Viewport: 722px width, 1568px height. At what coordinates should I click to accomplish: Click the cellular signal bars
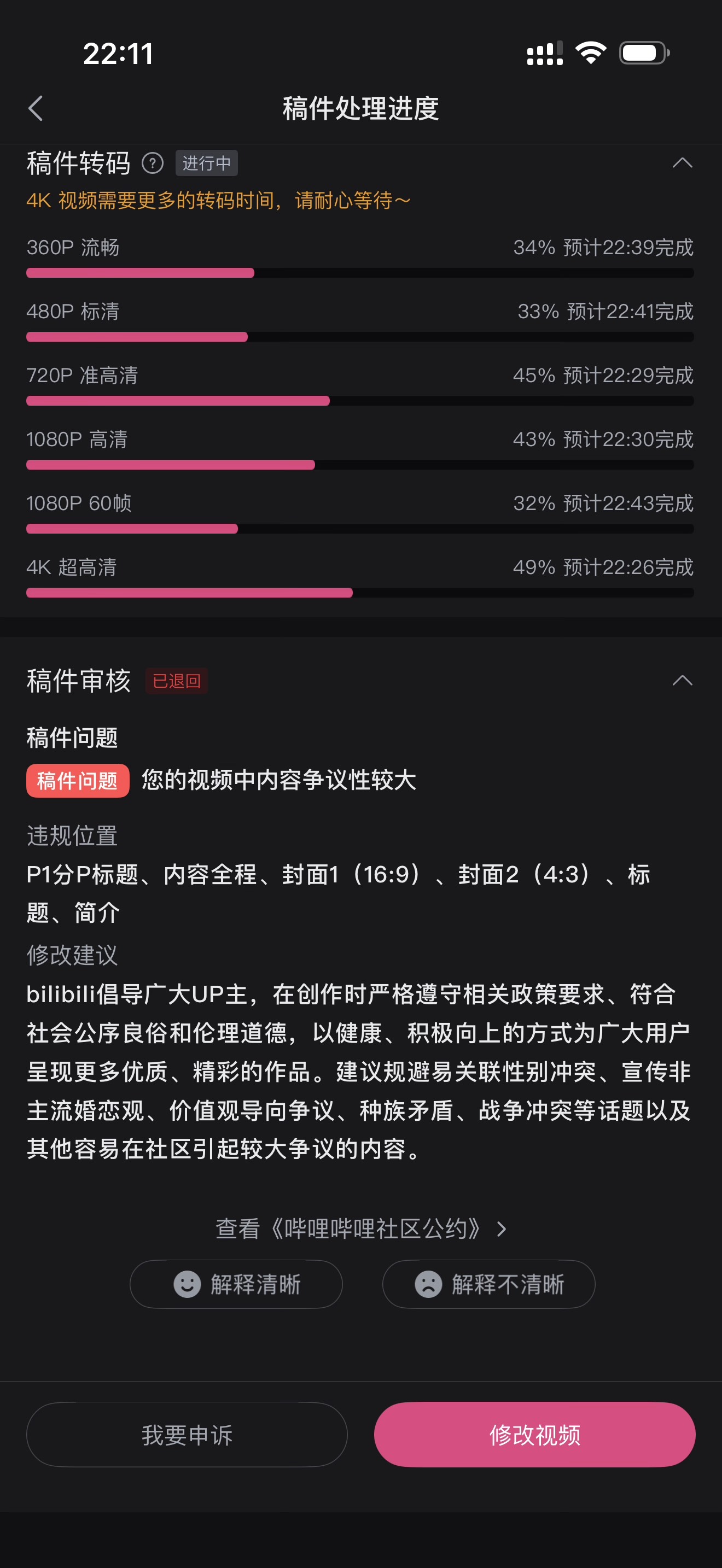point(543,54)
